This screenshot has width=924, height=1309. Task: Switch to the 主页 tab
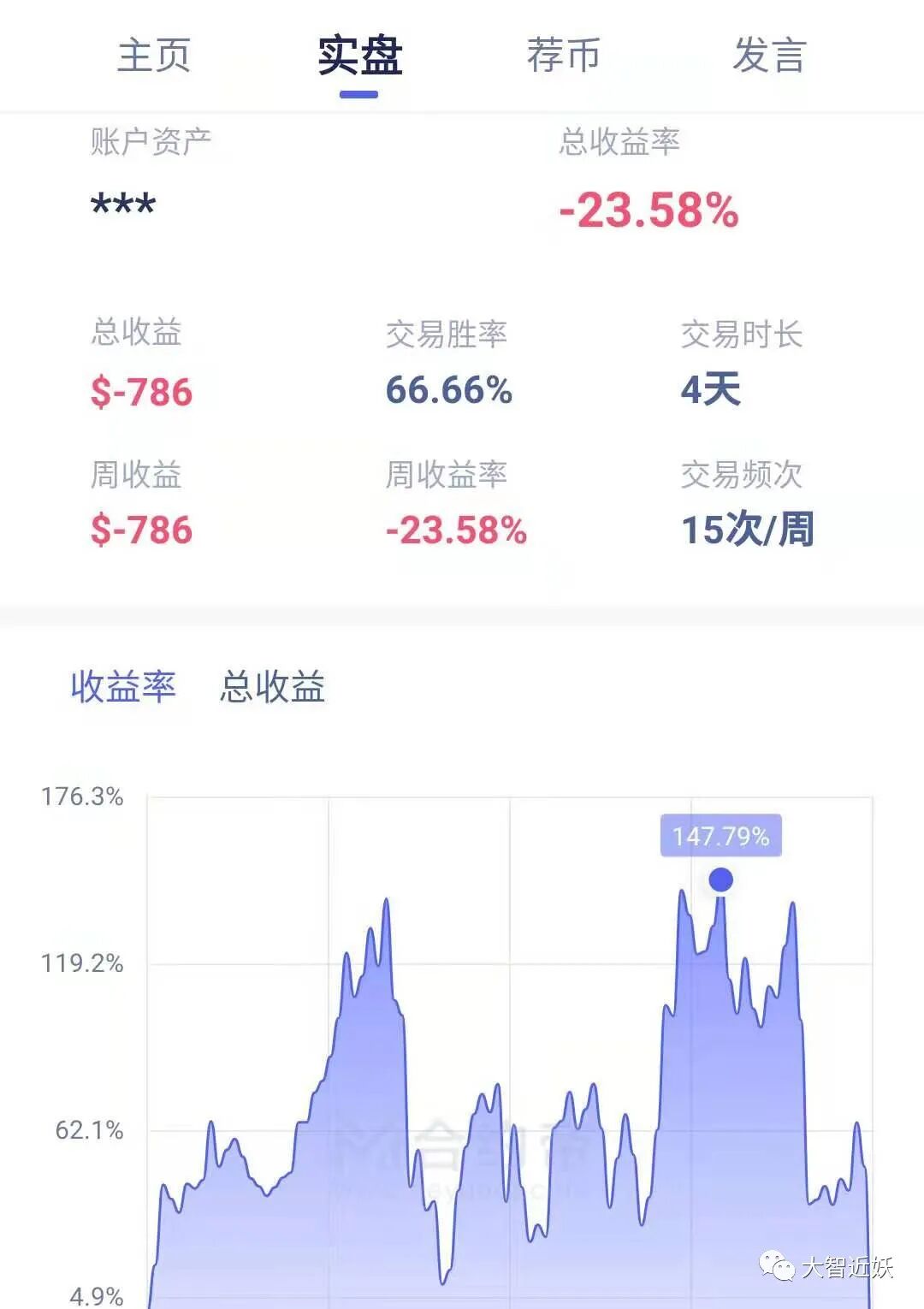pos(154,56)
